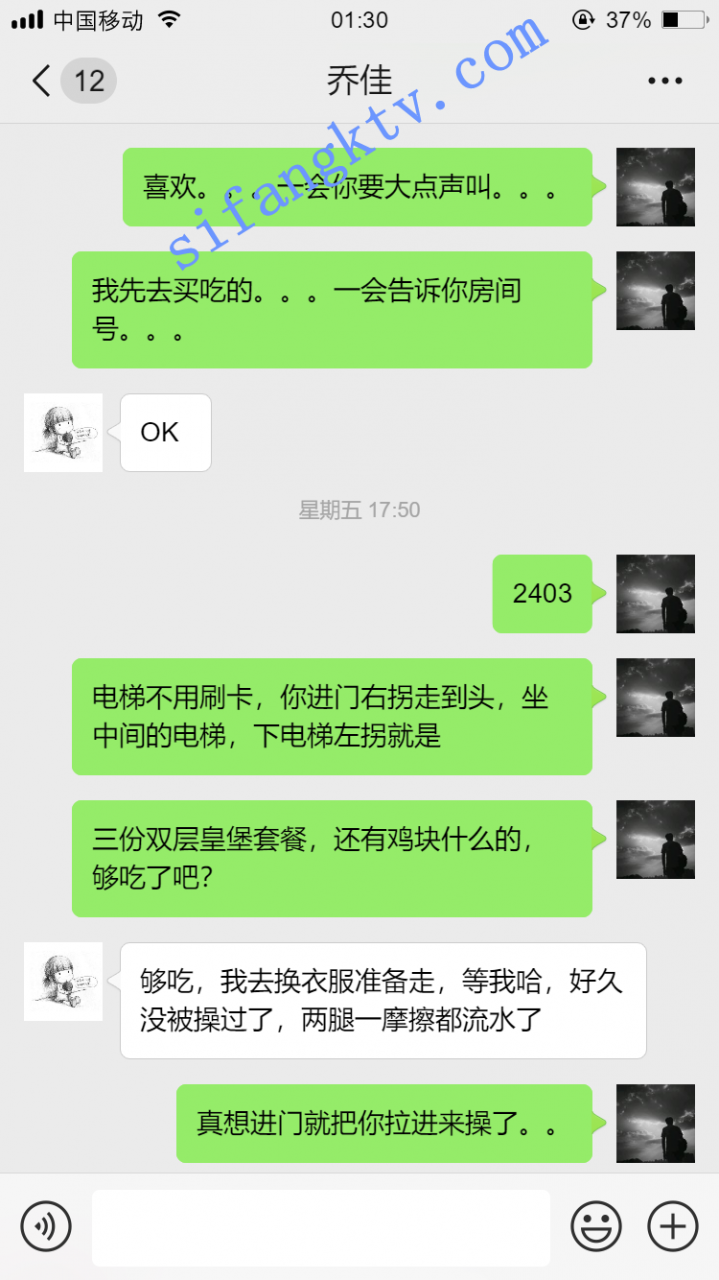Open the emoji sticker panel
Screen dimensions: 719x1280
596,1226
